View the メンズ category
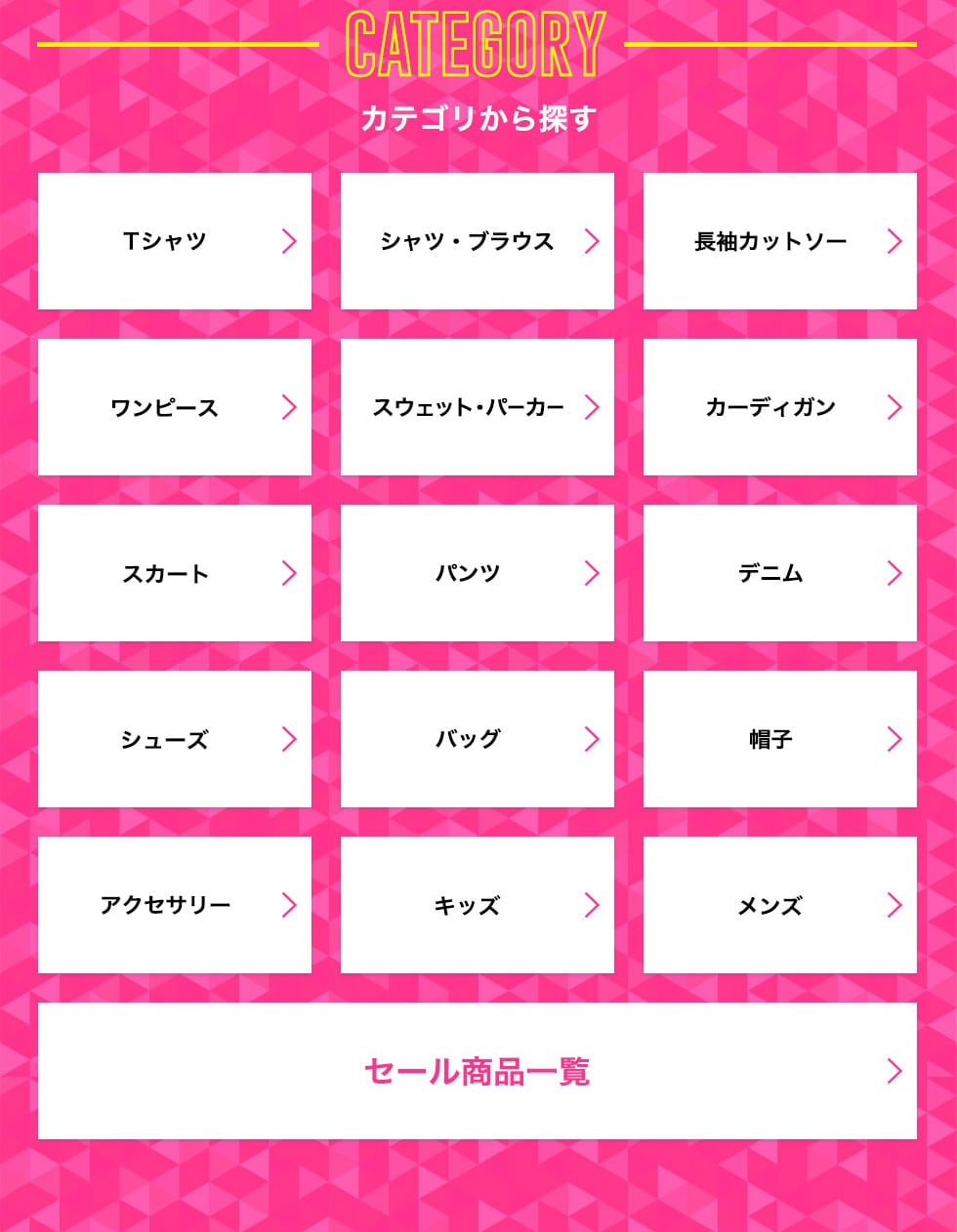This screenshot has width=957, height=1232. coord(779,905)
